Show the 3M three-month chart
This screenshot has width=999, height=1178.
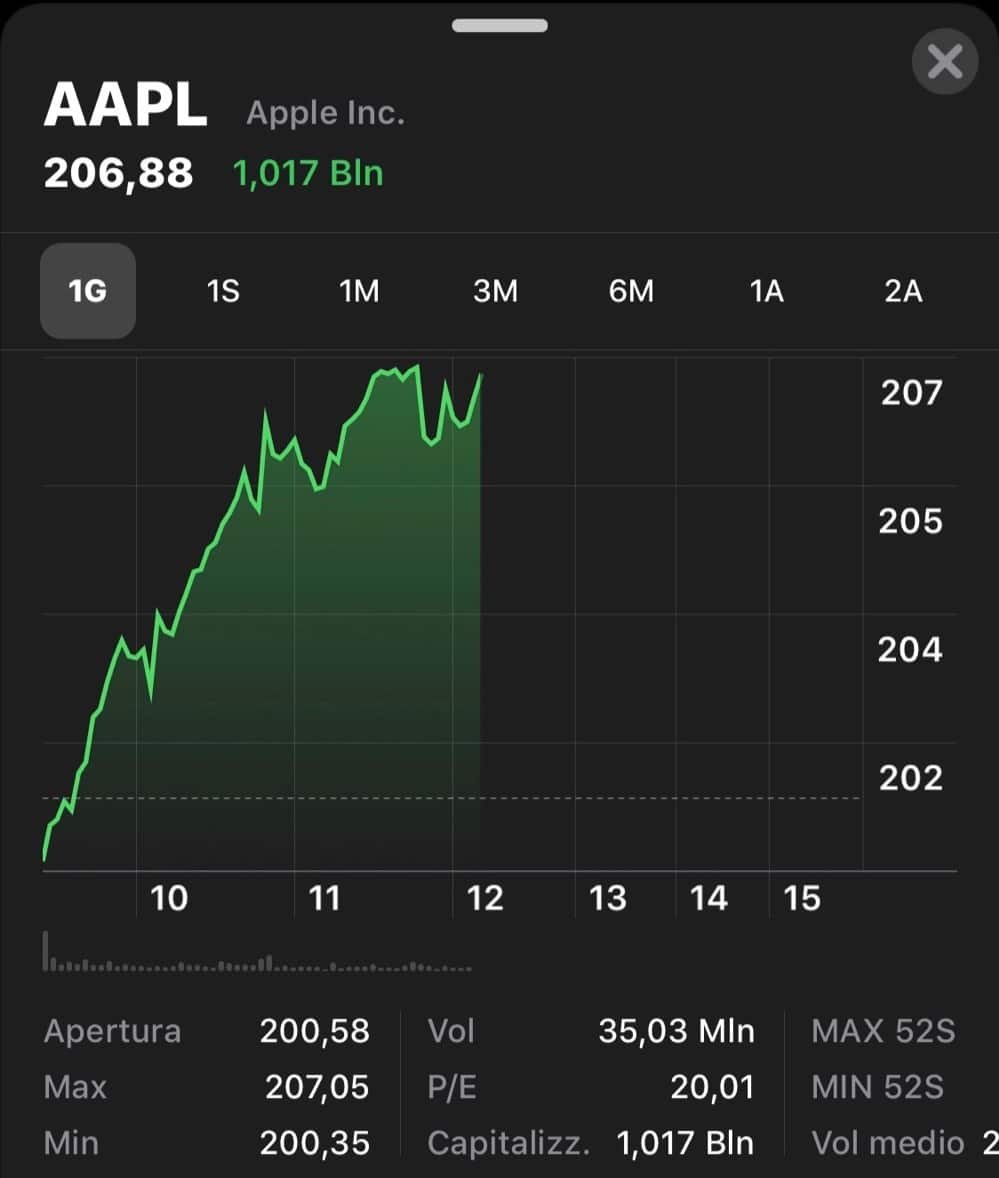[x=495, y=291]
